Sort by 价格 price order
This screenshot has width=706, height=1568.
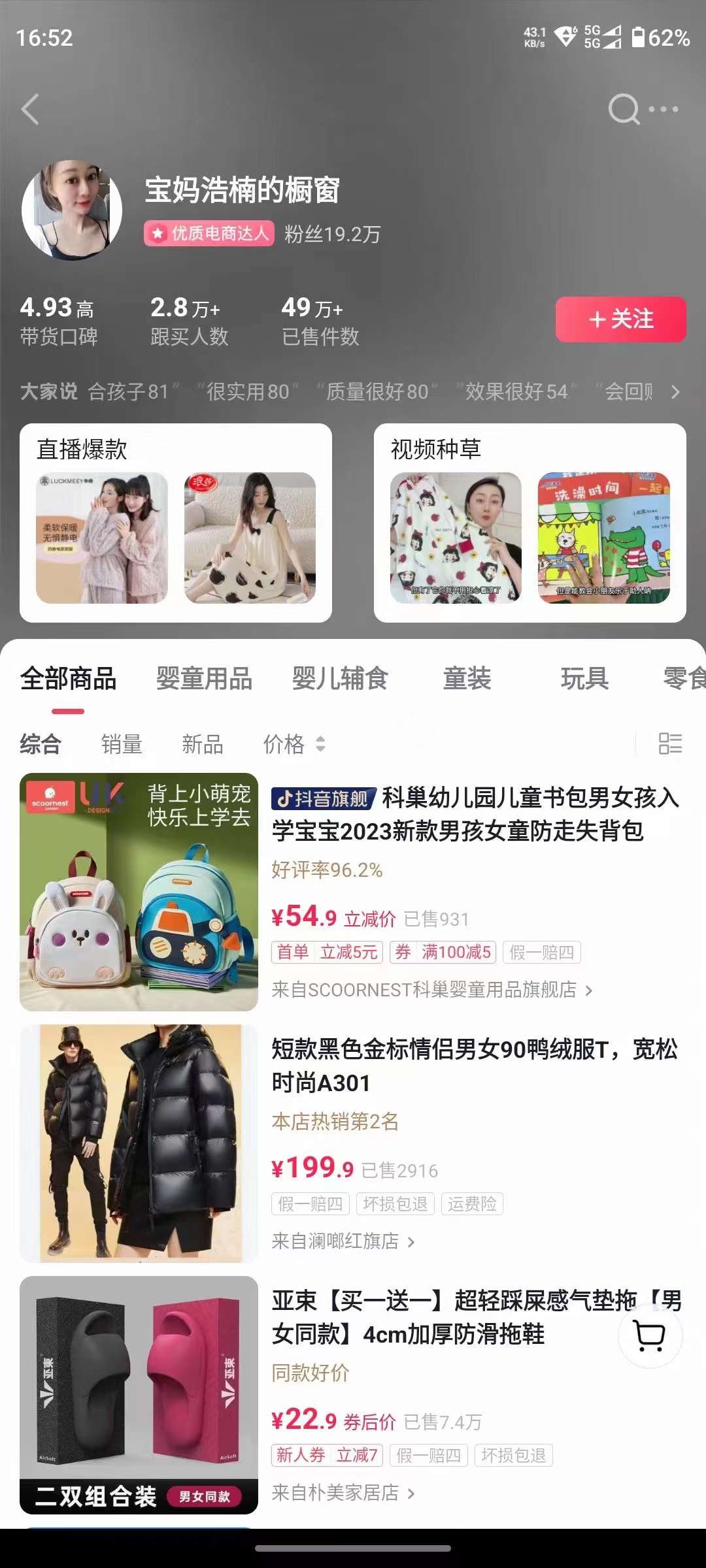pyautogui.click(x=294, y=744)
